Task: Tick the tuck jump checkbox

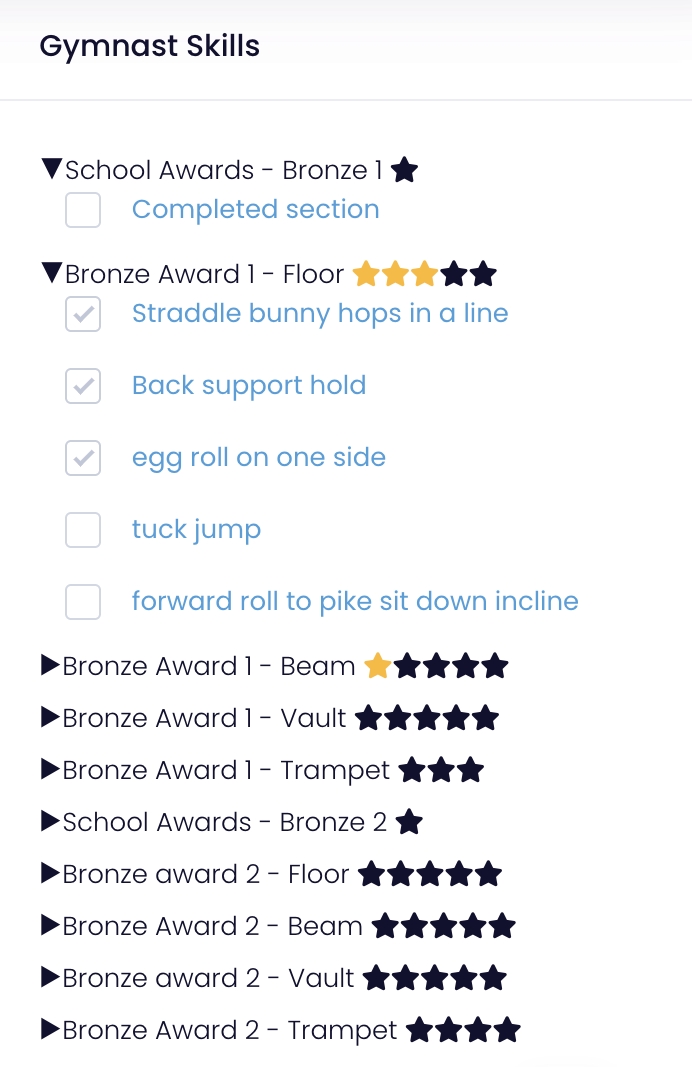Action: (83, 530)
